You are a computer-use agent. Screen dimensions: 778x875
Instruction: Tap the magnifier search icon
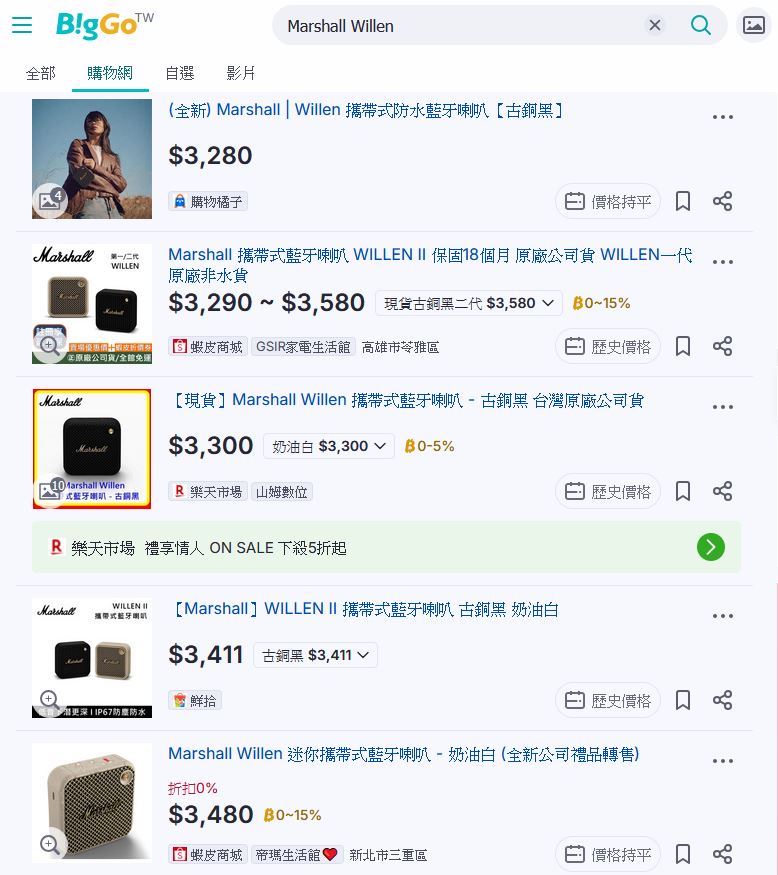pyautogui.click(x=701, y=25)
